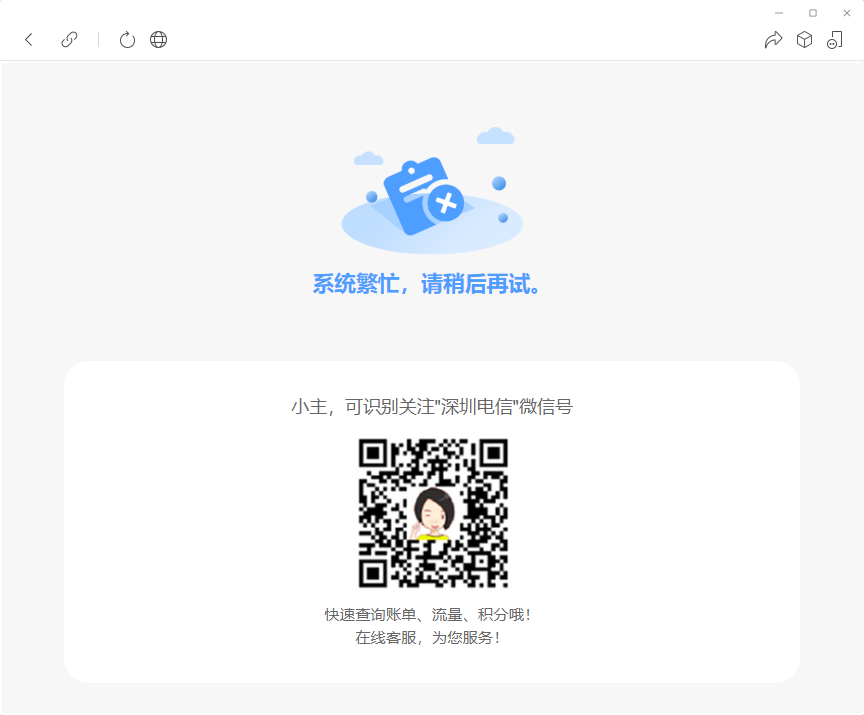The image size is (864, 715).
Task: Maximize the window
Action: pos(813,12)
